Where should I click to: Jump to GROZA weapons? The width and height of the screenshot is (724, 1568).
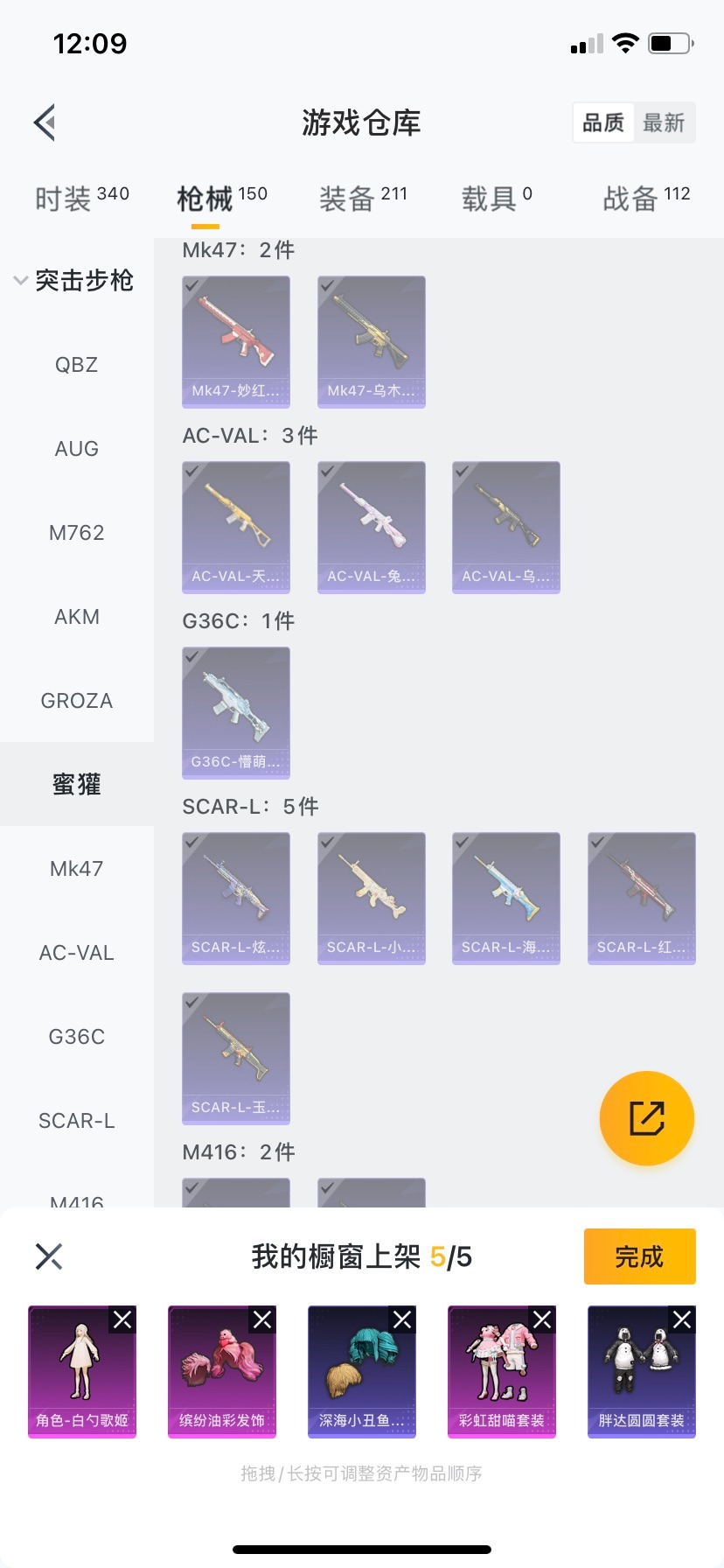(x=77, y=701)
